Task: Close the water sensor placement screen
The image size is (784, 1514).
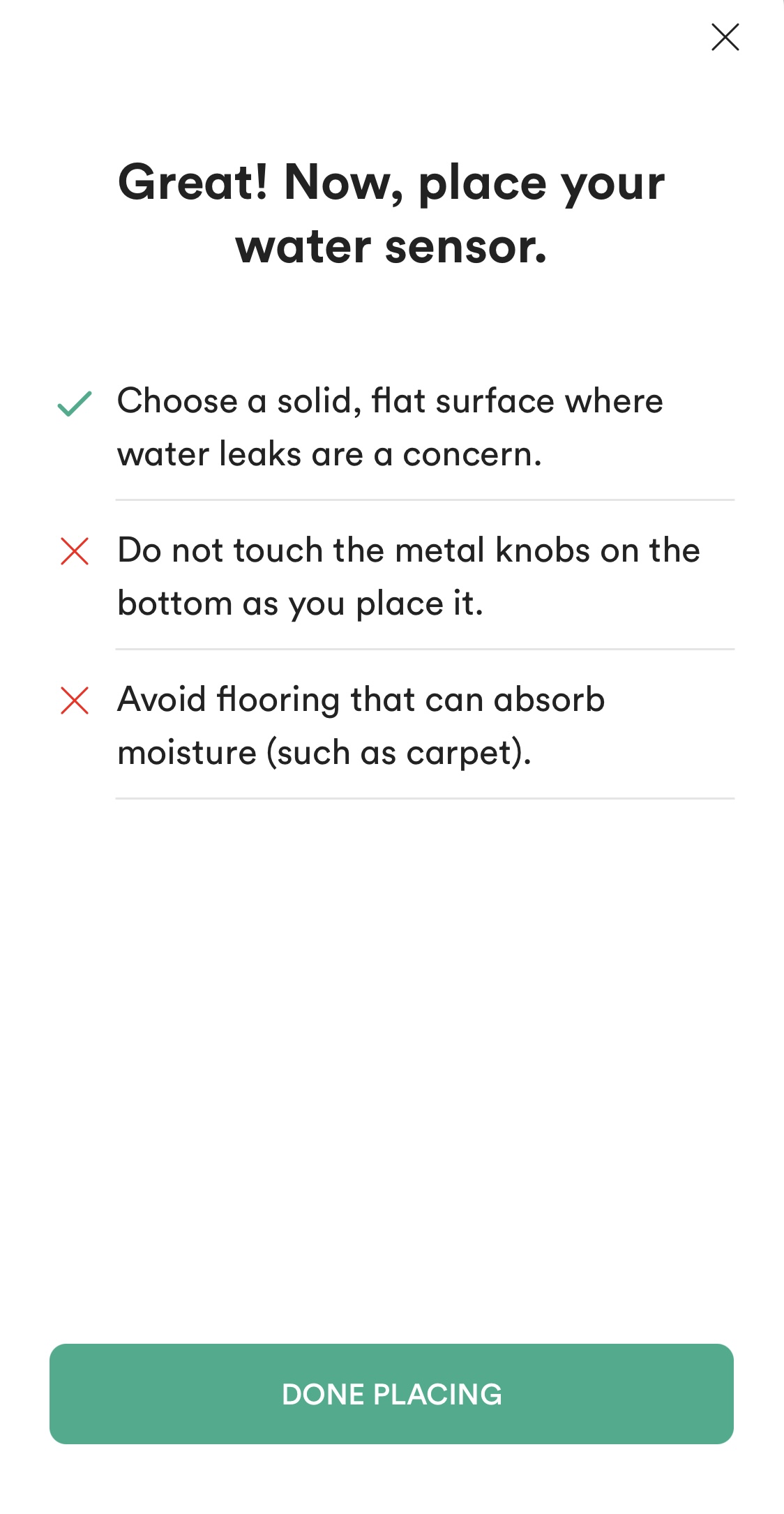Action: pyautogui.click(x=725, y=37)
